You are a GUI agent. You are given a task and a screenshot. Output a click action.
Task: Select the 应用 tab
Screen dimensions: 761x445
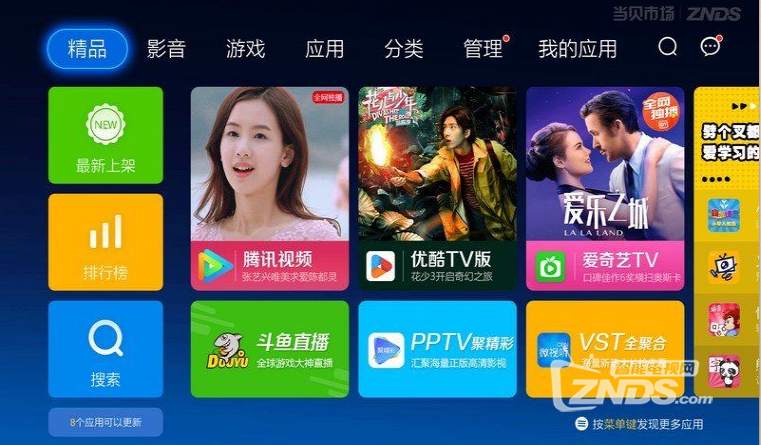(x=324, y=49)
